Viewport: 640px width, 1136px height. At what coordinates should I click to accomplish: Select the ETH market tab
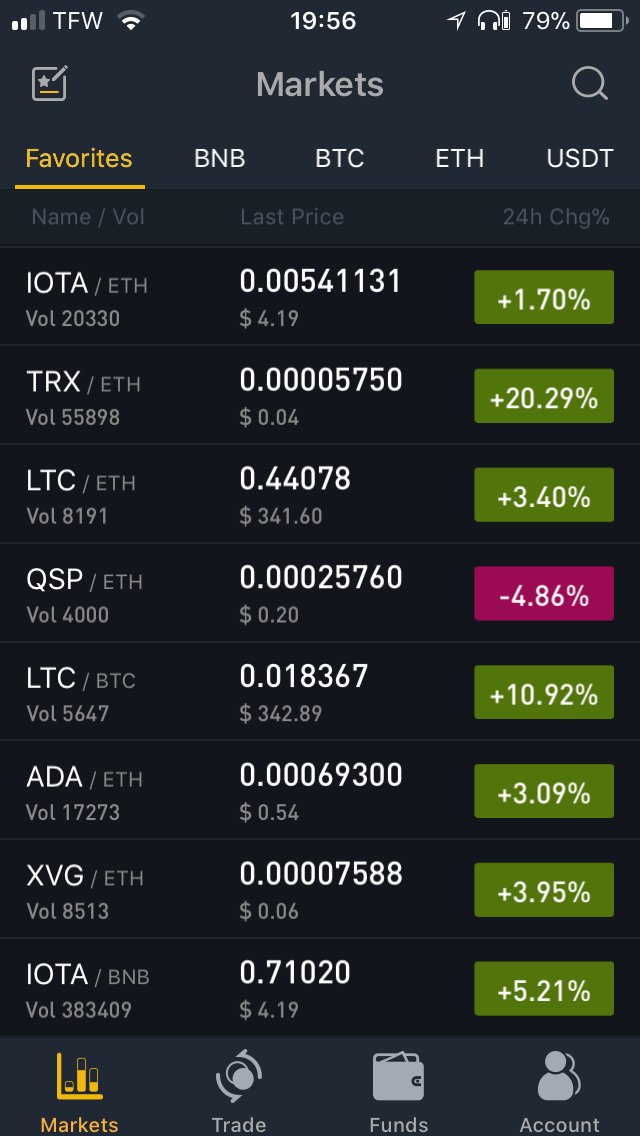tap(460, 158)
